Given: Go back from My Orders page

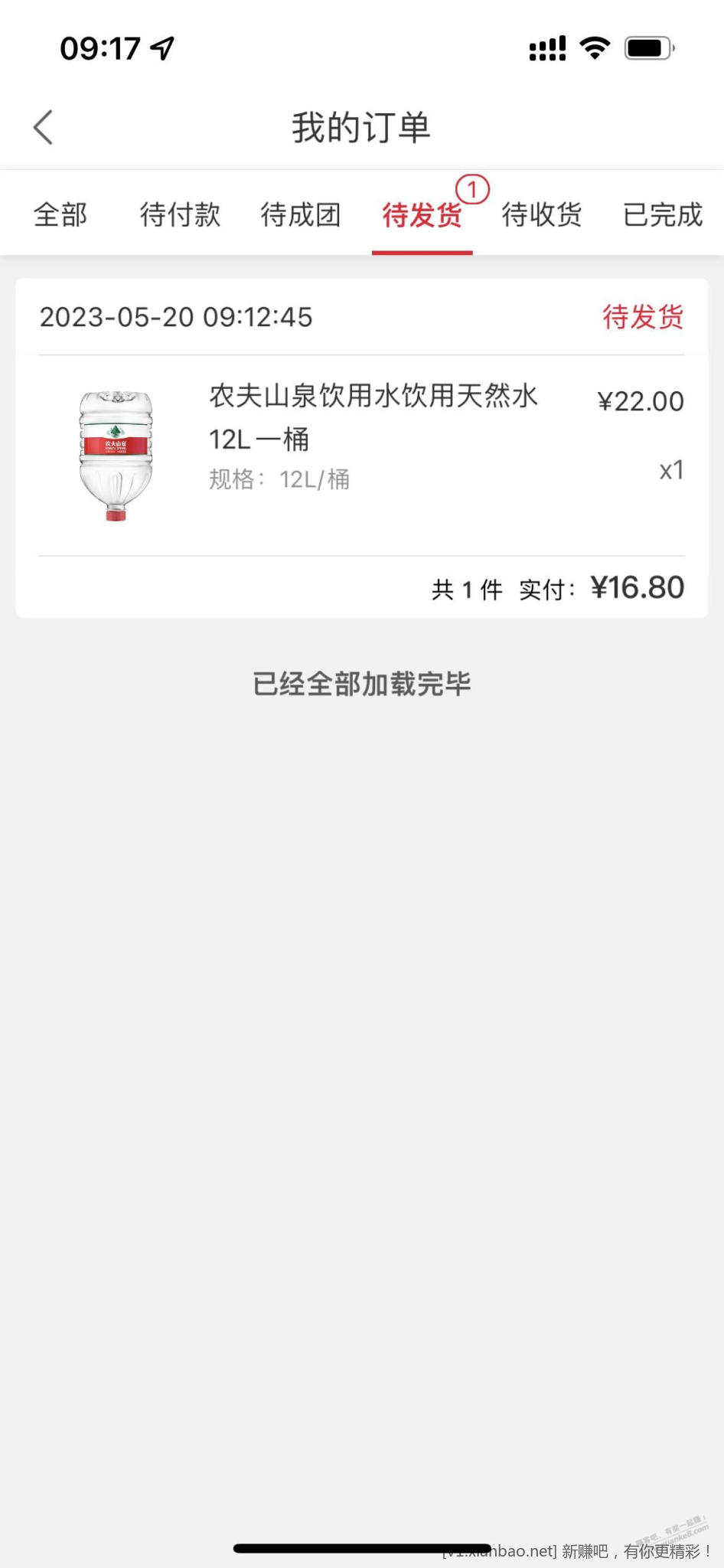Looking at the screenshot, I should [44, 127].
